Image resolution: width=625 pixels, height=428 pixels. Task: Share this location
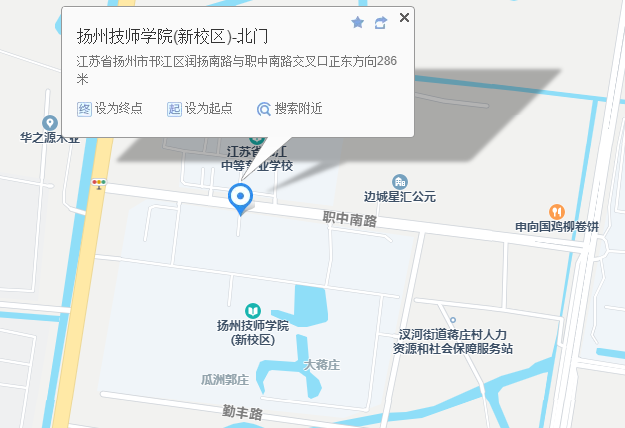(381, 22)
